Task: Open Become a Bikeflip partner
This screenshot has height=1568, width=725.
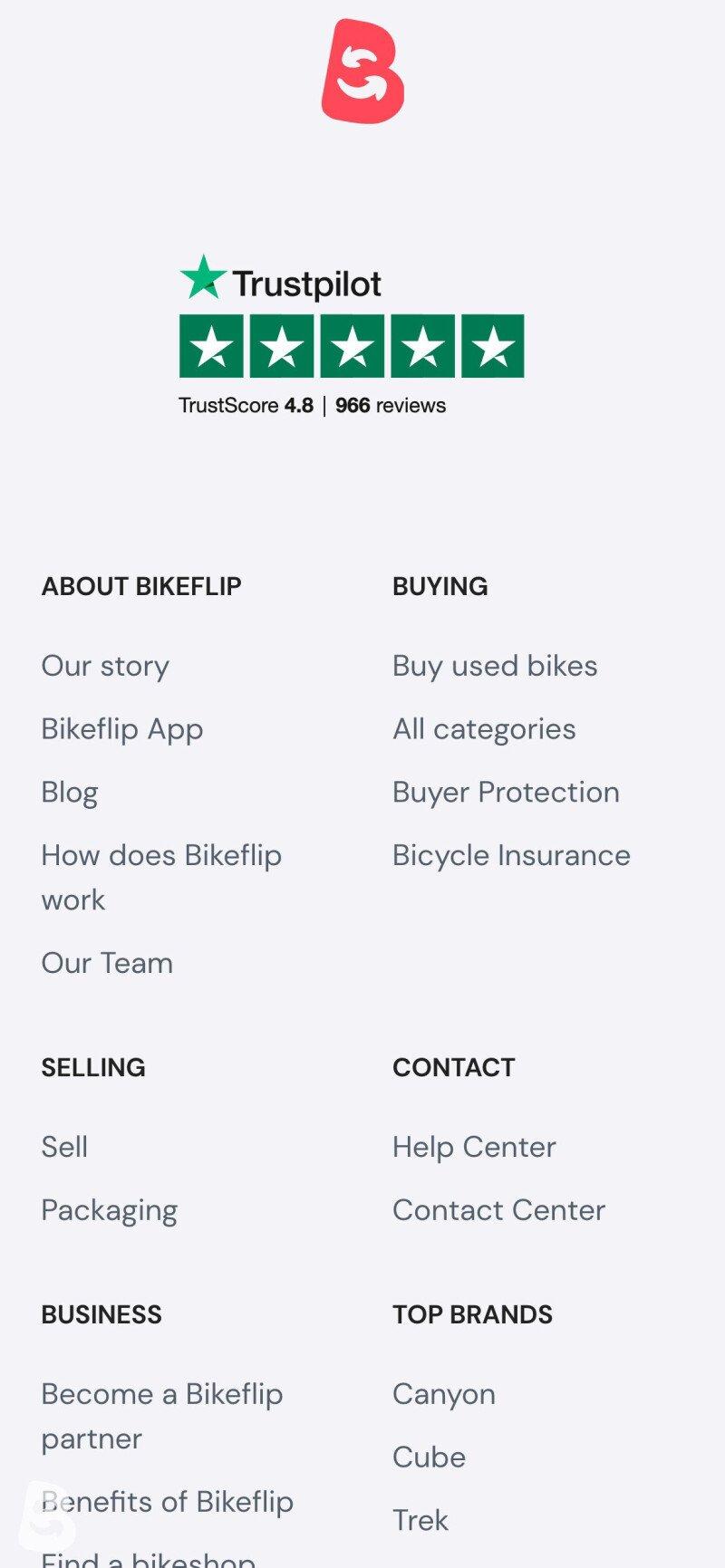Action: tap(162, 1415)
